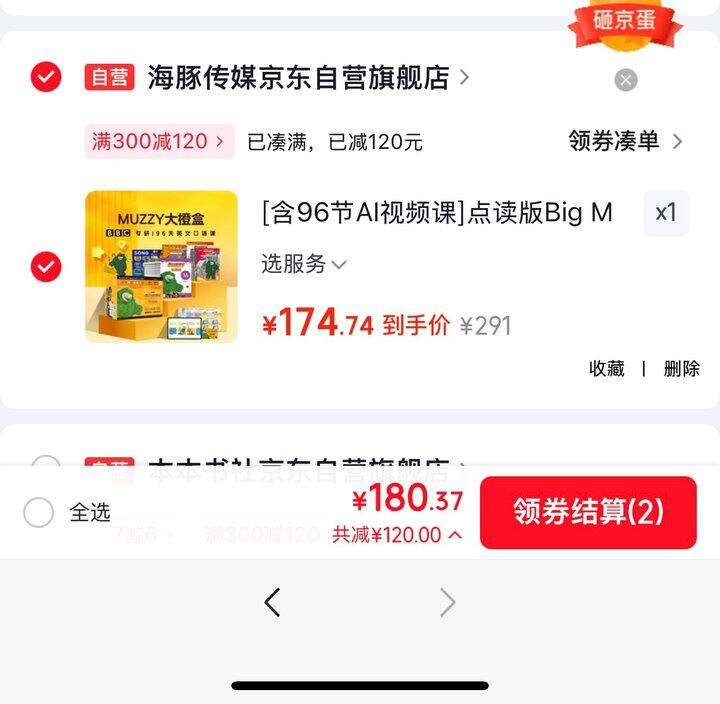This screenshot has width=720, height=704.
Task: Open the 领券凑单 coupon link
Action: pos(625,141)
